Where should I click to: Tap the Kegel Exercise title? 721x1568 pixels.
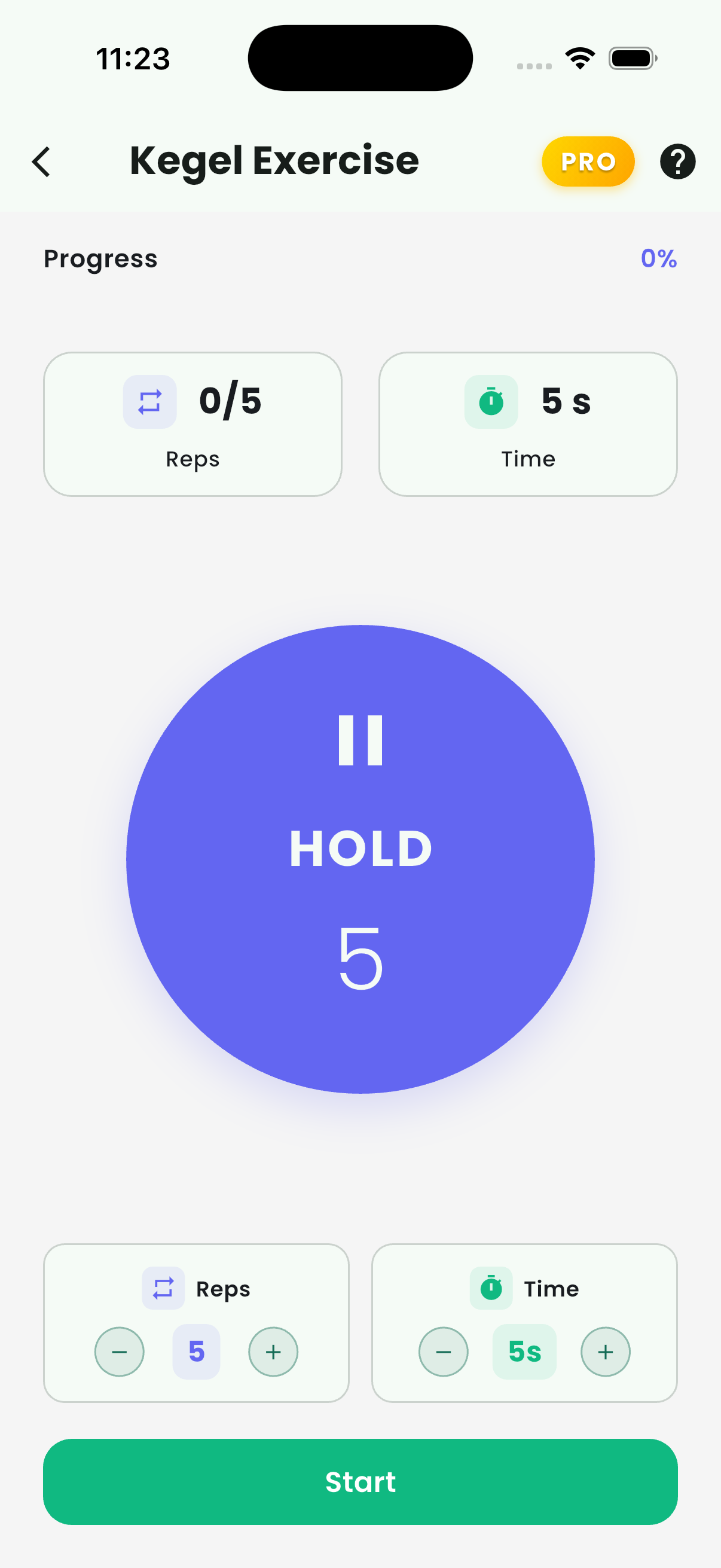tap(275, 160)
